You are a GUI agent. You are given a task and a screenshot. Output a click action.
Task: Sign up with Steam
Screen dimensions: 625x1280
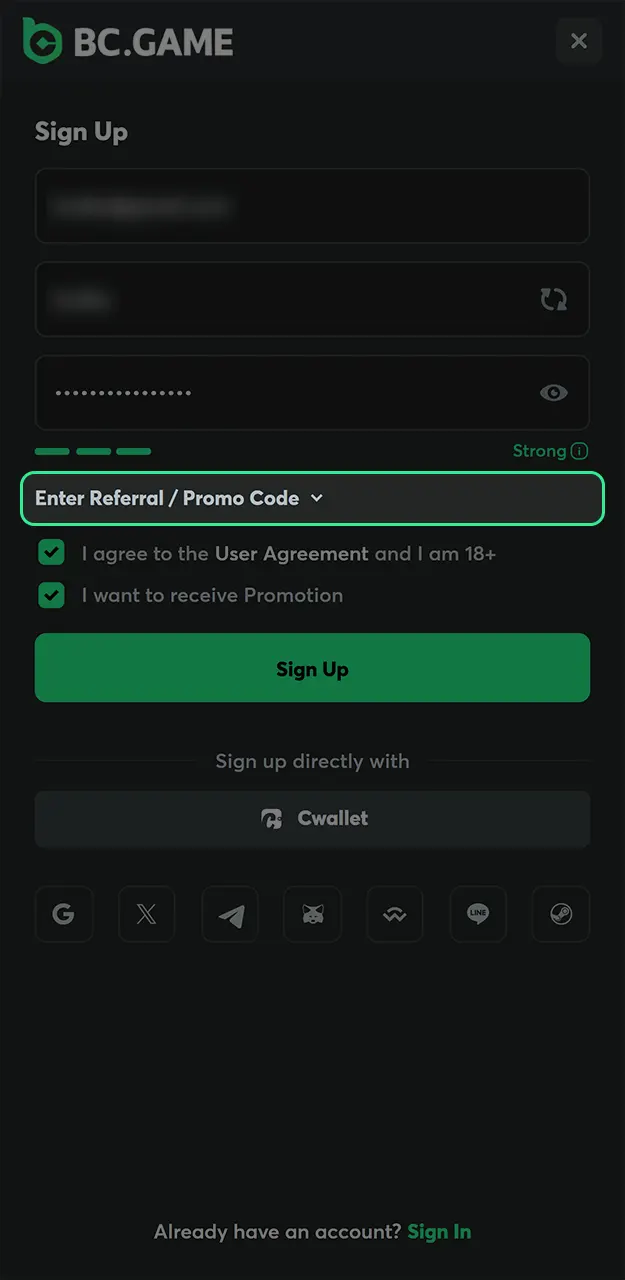tap(561, 914)
